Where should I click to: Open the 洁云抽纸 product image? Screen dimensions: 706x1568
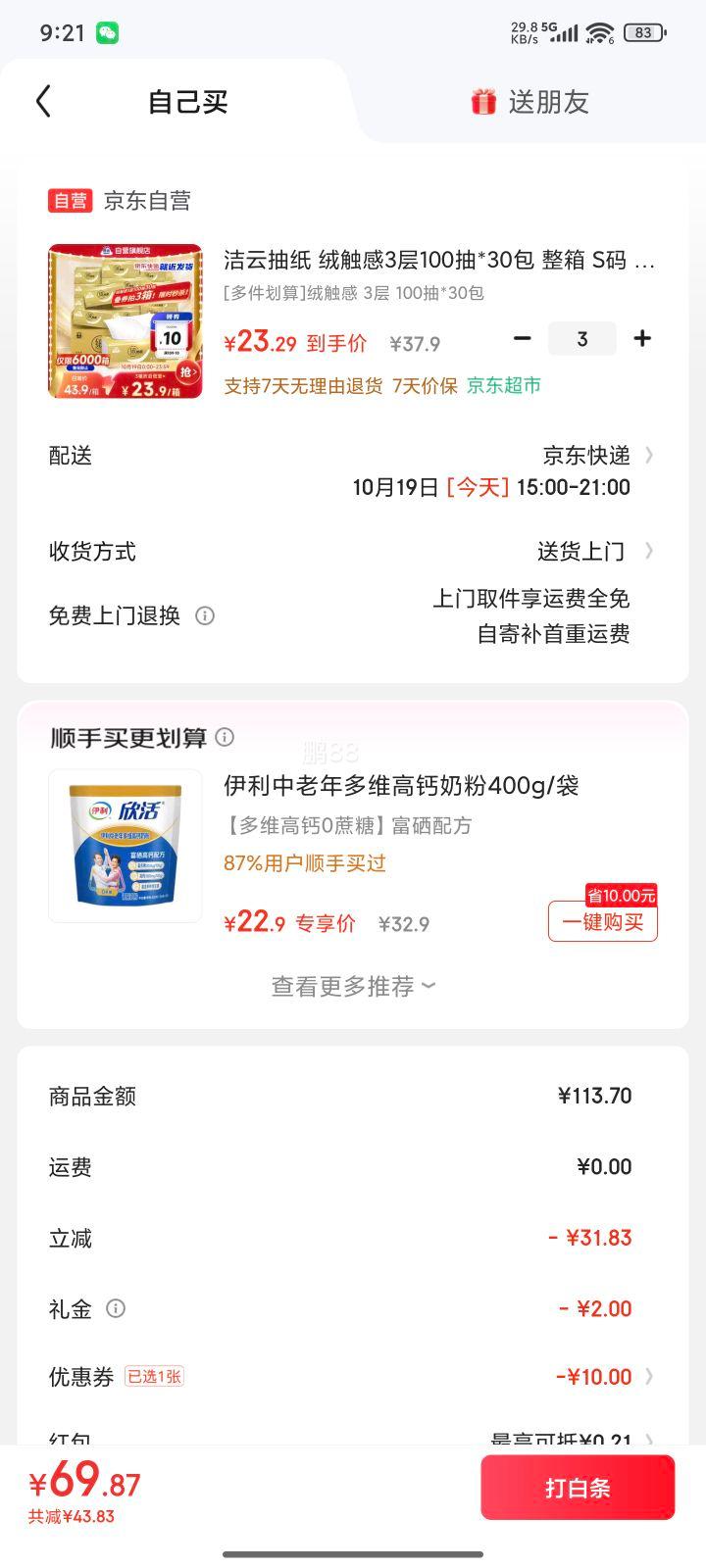[x=126, y=321]
